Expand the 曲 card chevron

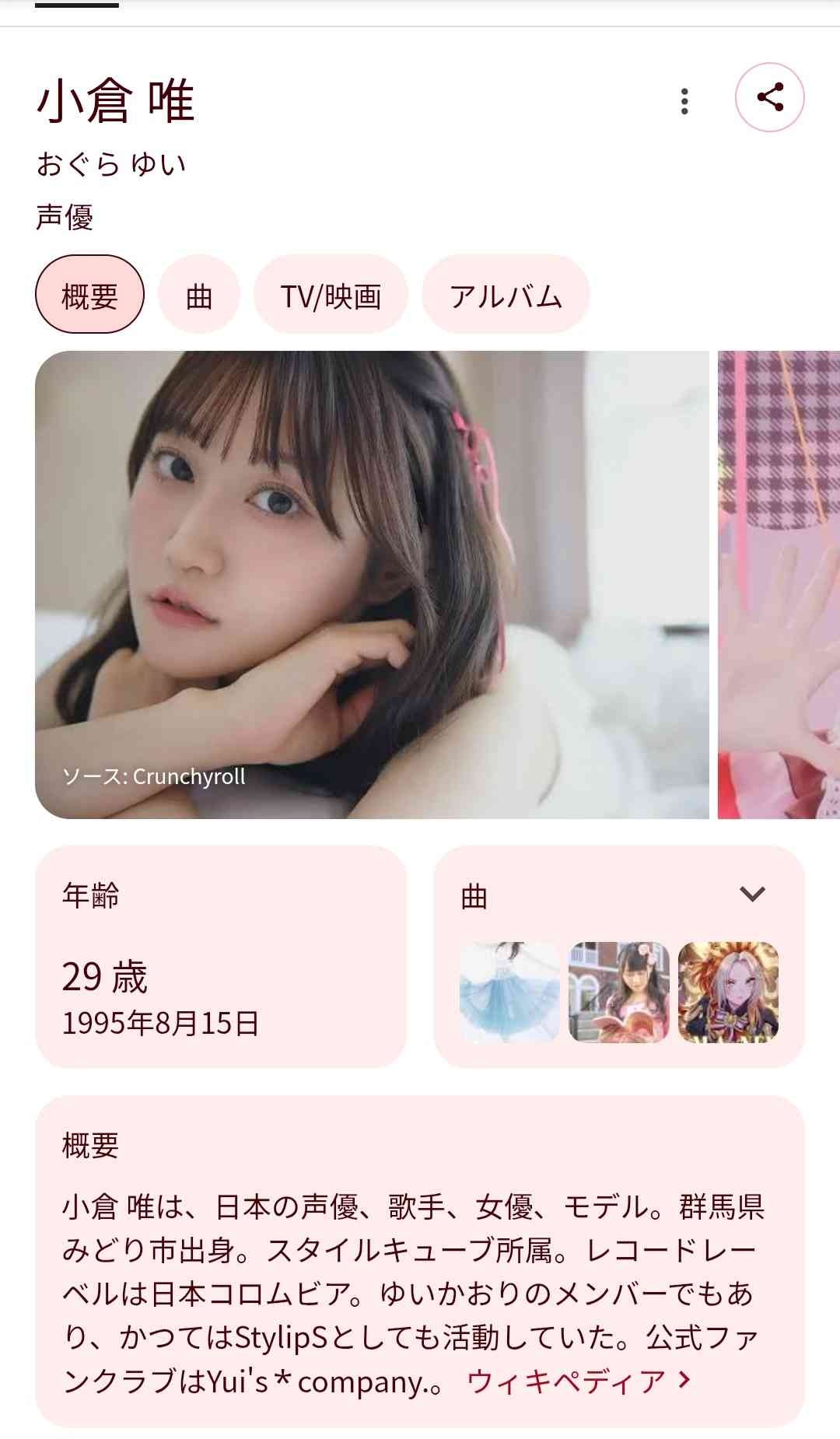[752, 895]
